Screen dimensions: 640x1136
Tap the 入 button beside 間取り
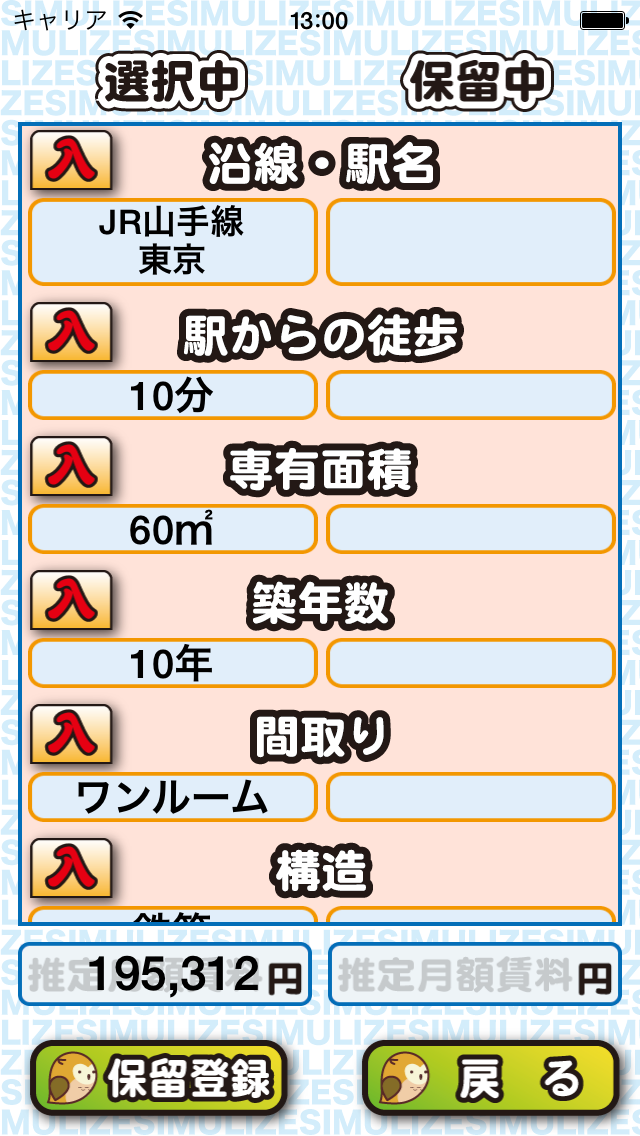(x=71, y=734)
